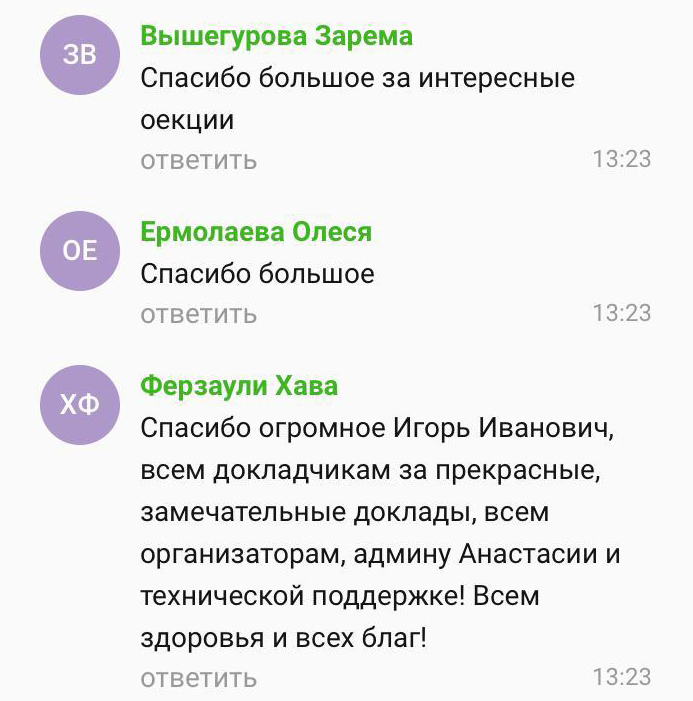Open Ермолаева Олеся's ОЕ avatar
The height and width of the screenshot is (701, 693).
[80, 250]
